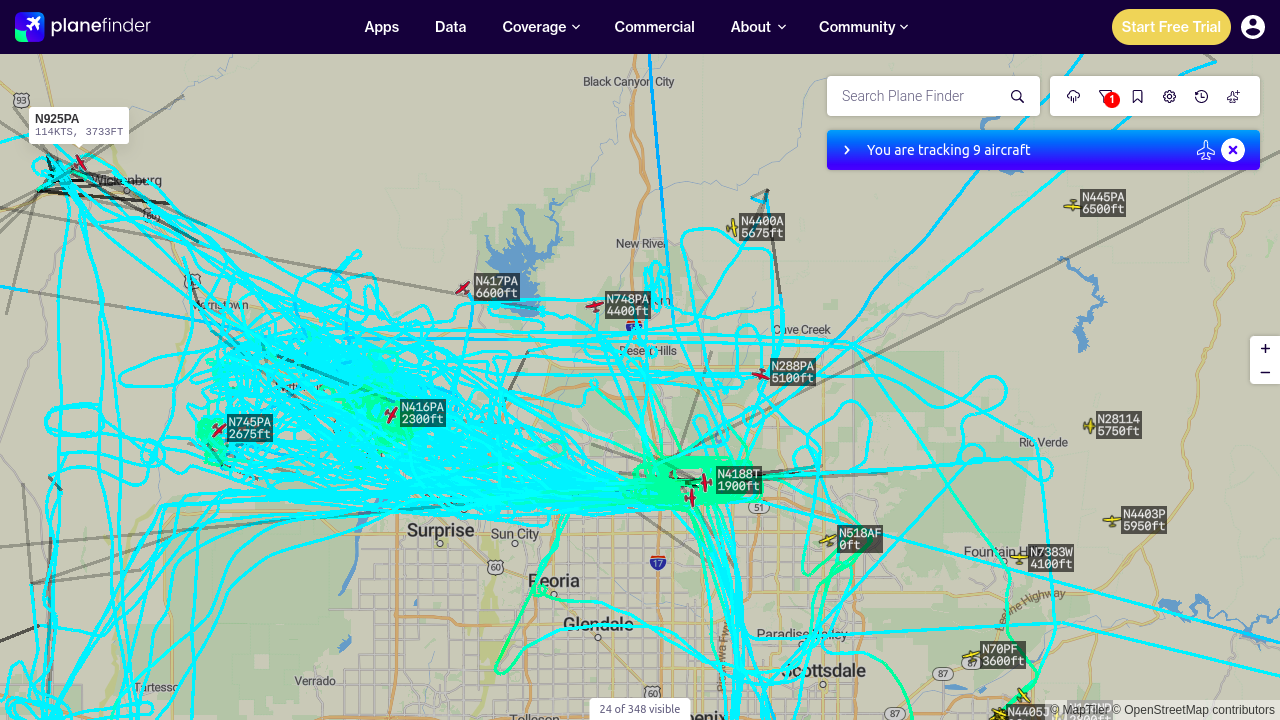Open the weather layer cloud icon
1280x720 pixels.
1074,96
